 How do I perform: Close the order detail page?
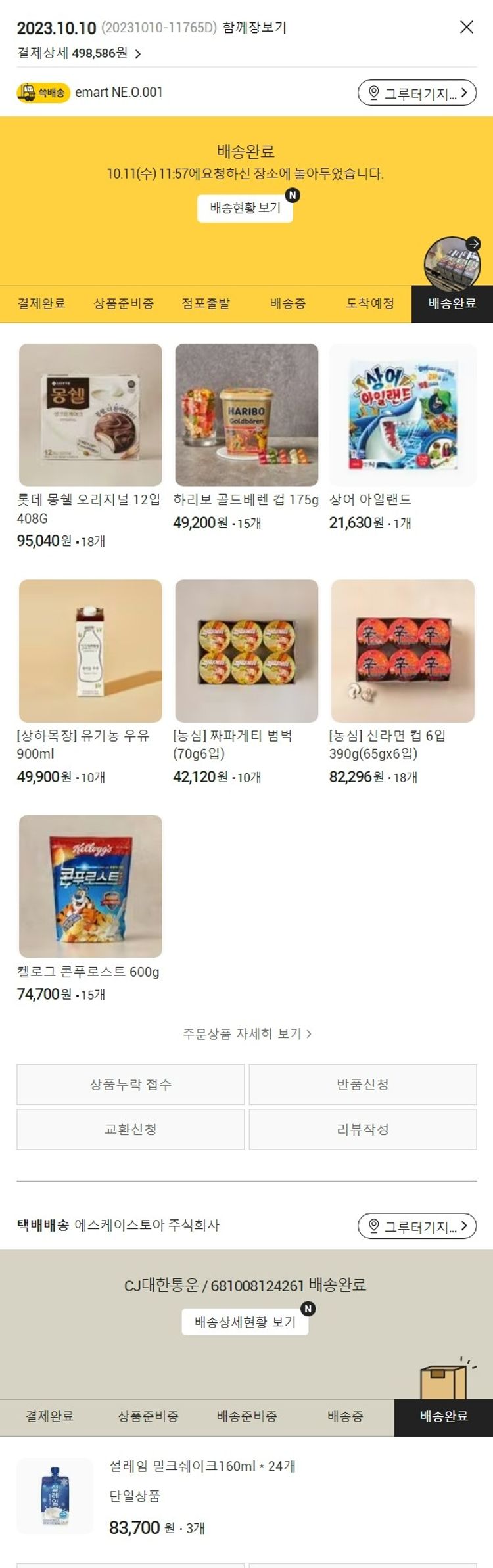(x=466, y=27)
